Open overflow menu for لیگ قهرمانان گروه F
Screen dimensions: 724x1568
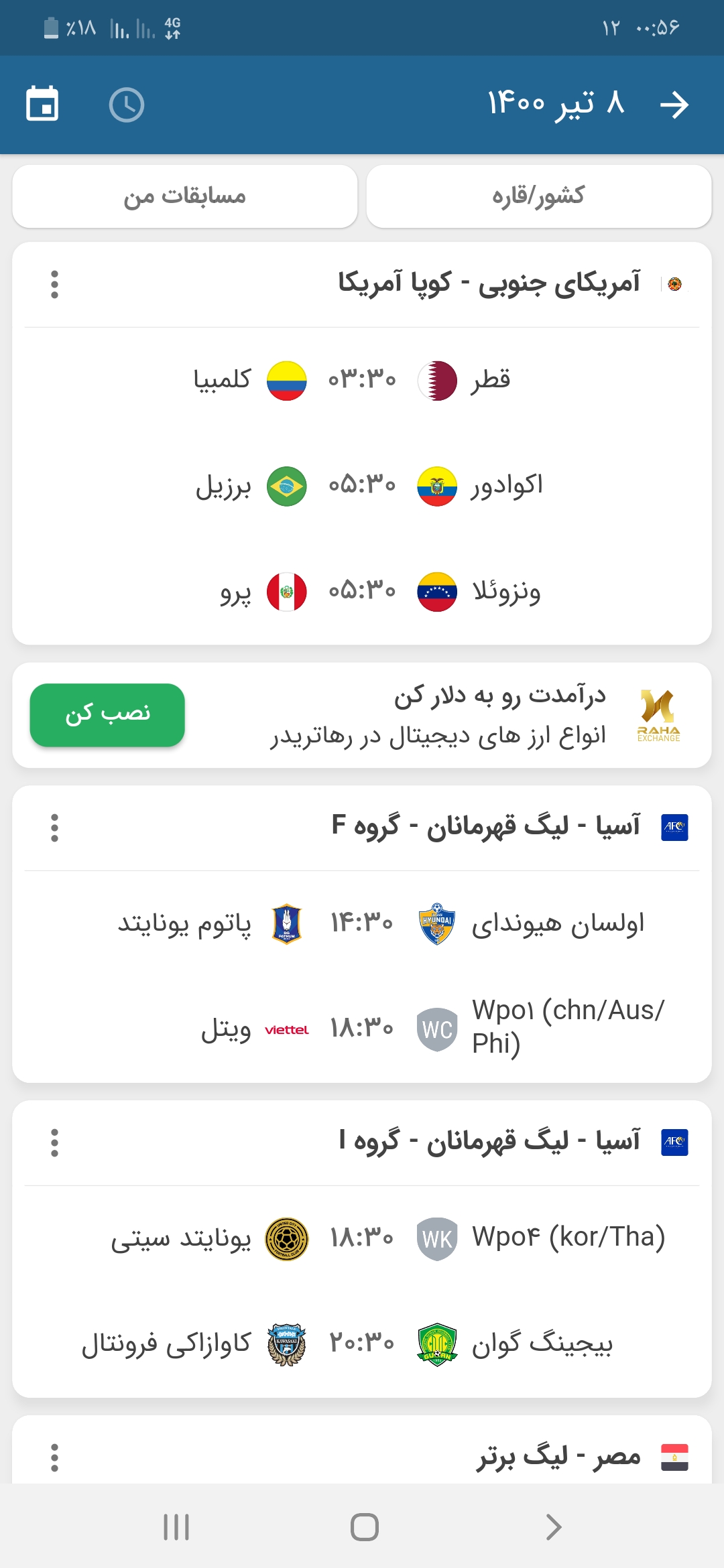click(55, 828)
